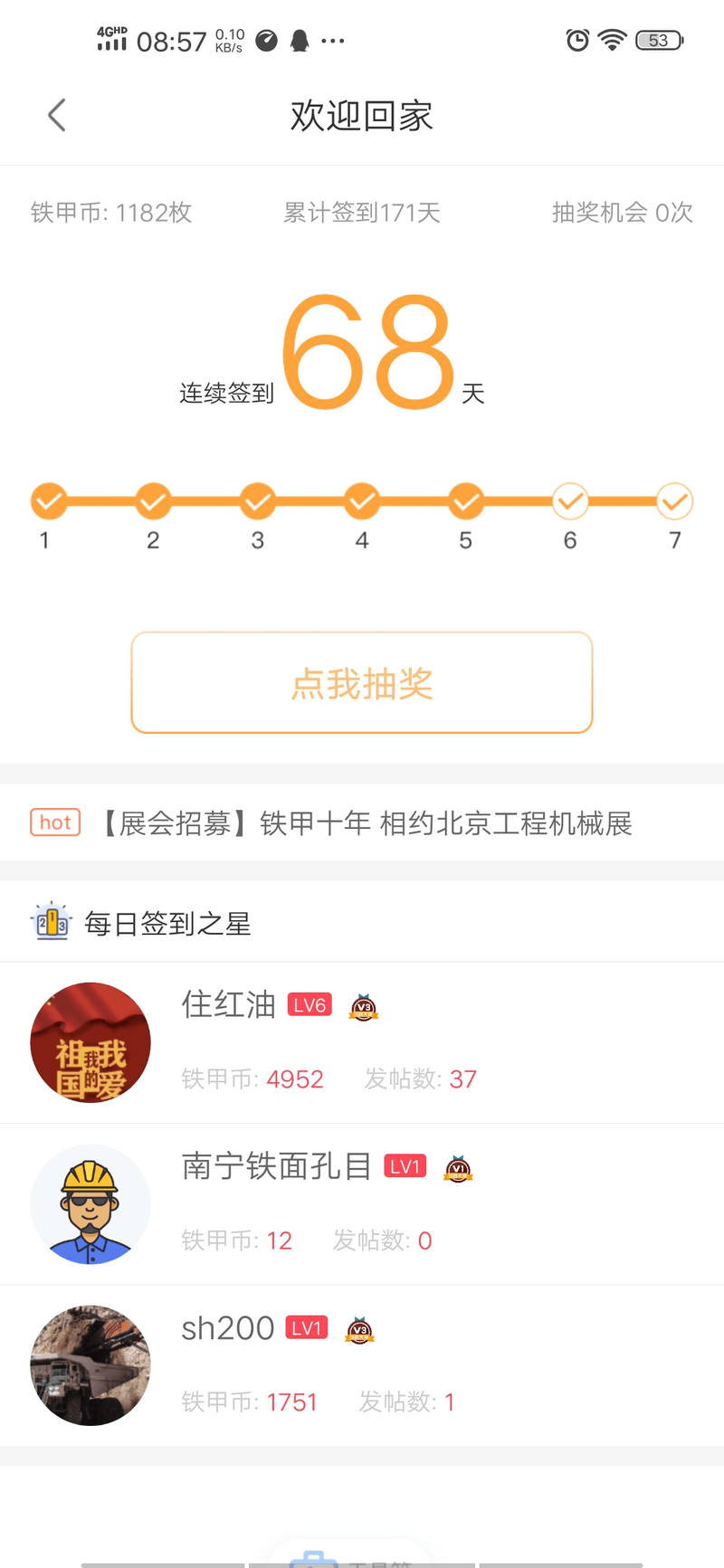Screen dimensions: 724x1568
Task: Go back using the top-left arrow
Action: pyautogui.click(x=57, y=115)
